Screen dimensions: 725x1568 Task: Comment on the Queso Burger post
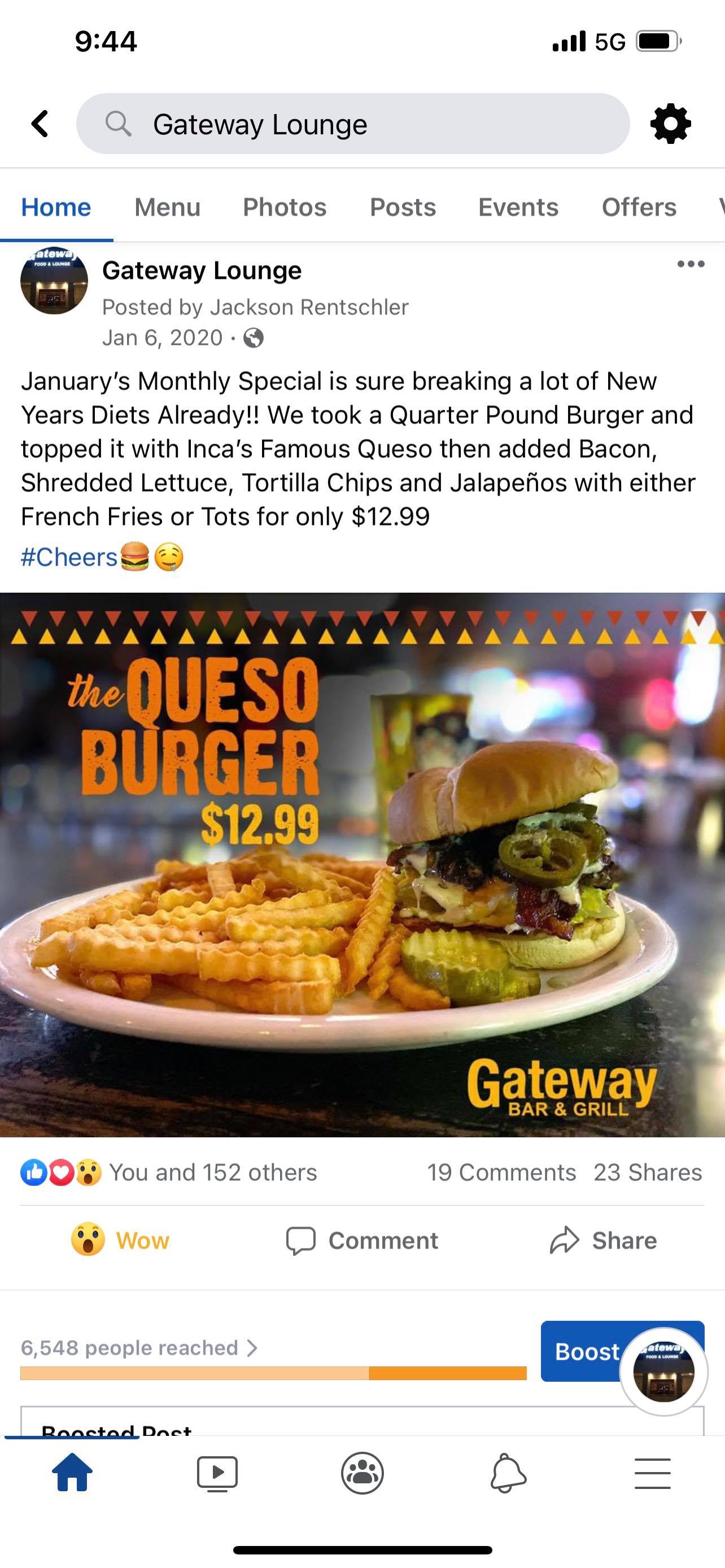[x=362, y=1241]
